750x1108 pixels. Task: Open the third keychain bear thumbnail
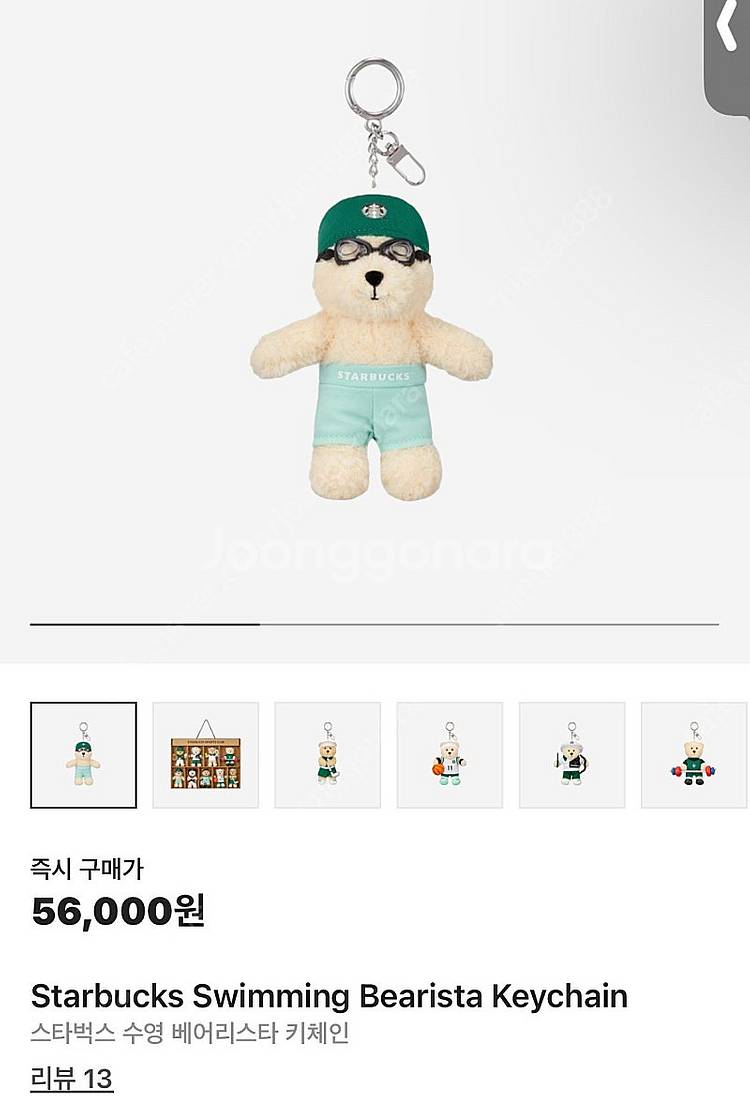coord(328,755)
